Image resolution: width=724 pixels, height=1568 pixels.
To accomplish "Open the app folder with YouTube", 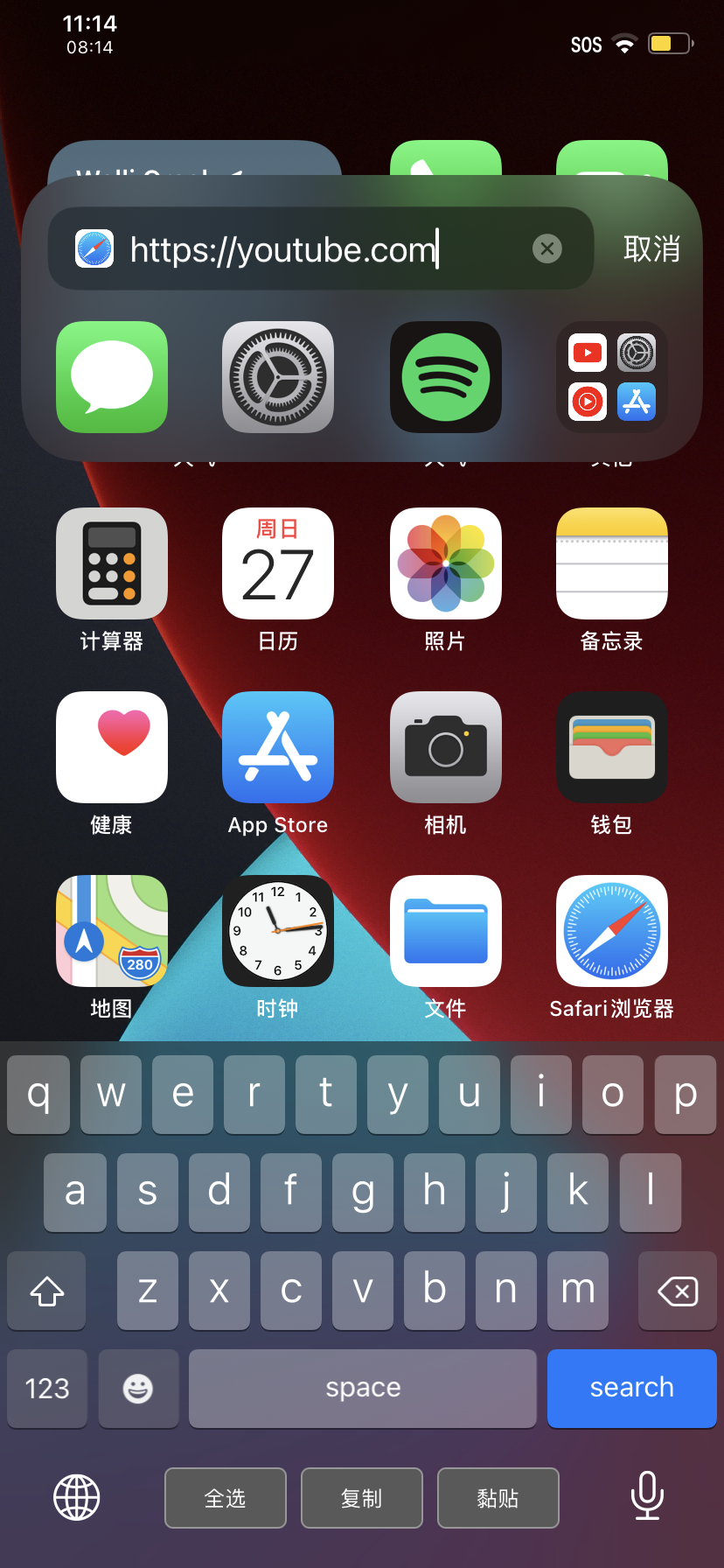I will tap(612, 377).
